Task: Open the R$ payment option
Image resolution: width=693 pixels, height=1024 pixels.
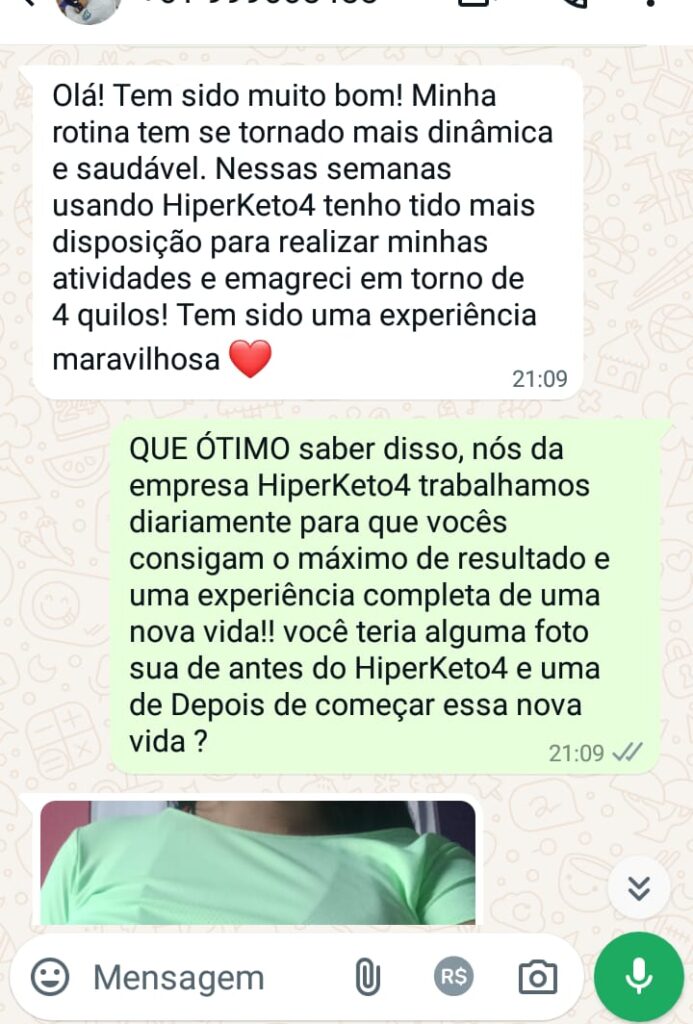Action: tap(454, 977)
